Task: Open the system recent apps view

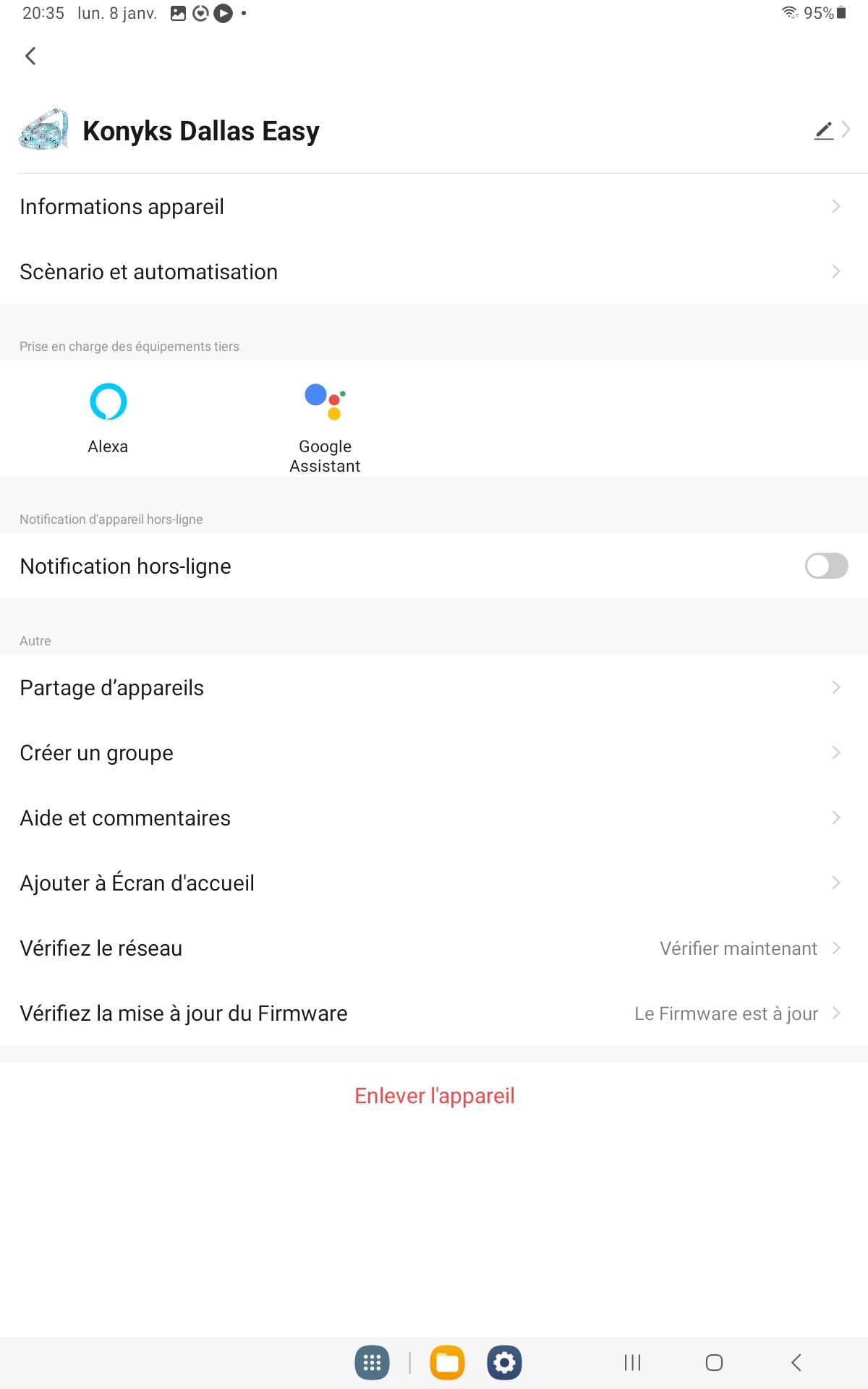Action: [632, 1363]
